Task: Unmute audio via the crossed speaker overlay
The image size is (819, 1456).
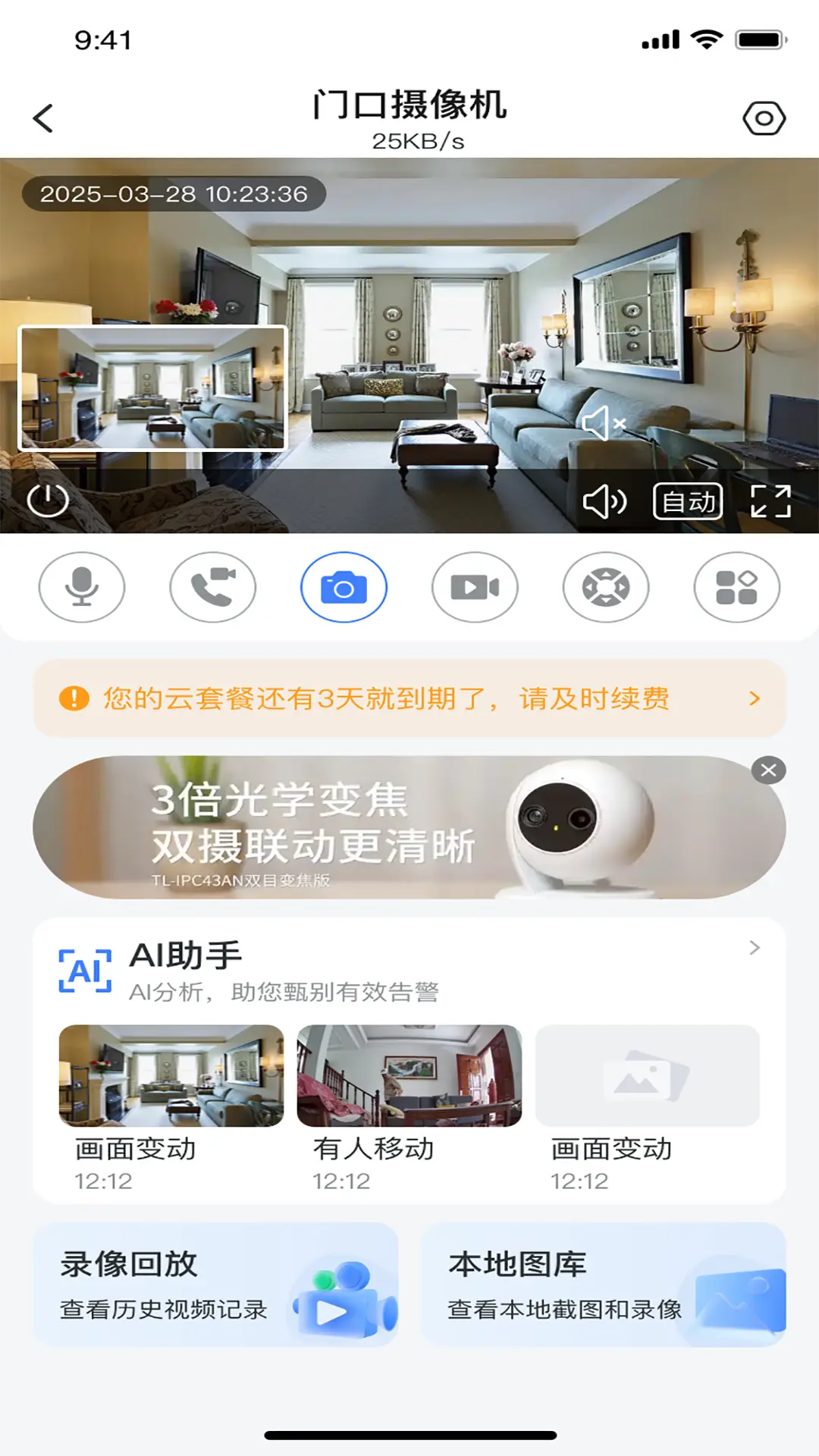Action: 604,425
